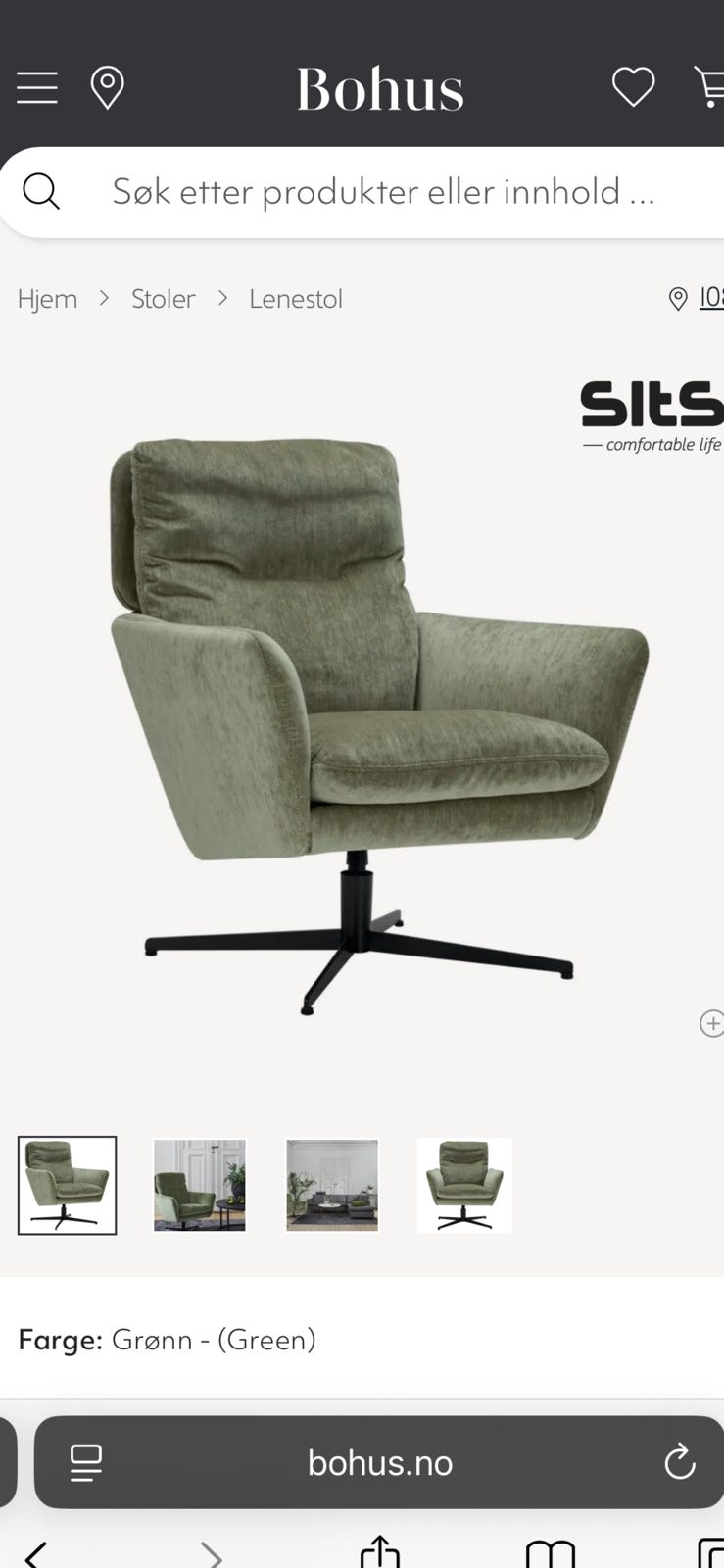Select the thumbnail of chair with table
This screenshot has height=1568, width=724.
200,1185
